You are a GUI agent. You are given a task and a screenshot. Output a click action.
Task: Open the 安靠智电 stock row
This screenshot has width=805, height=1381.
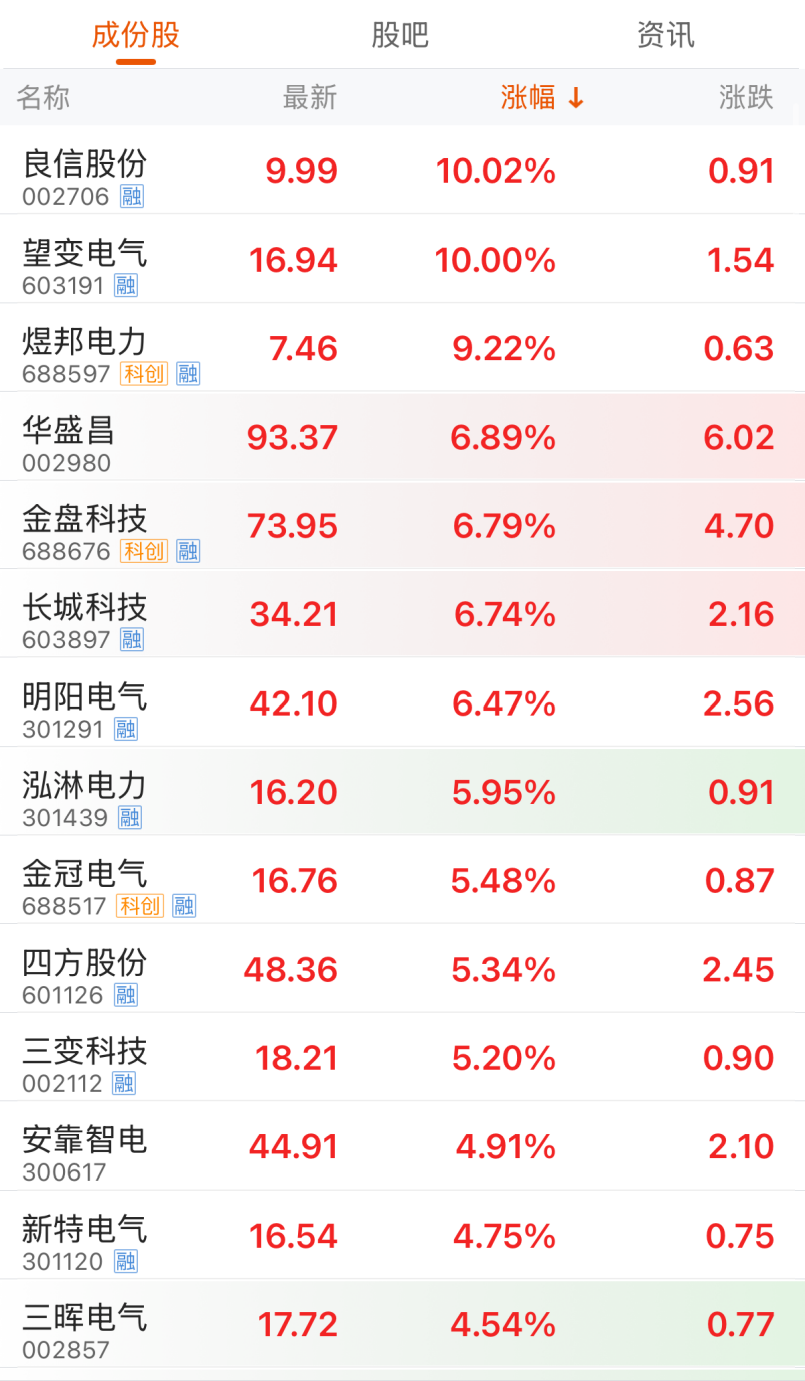402,1145
